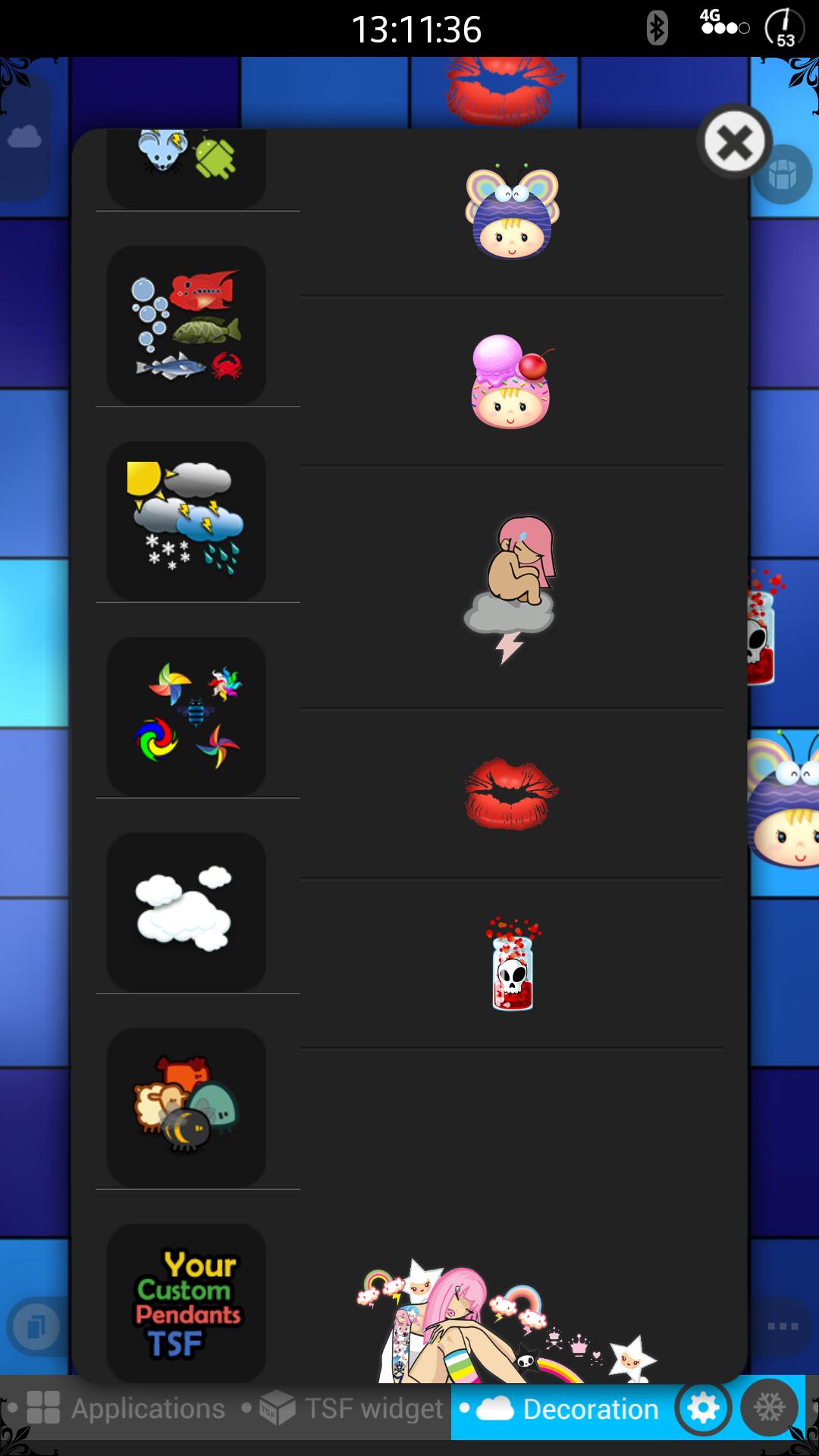Select the weather clouds decoration pack
819x1456 pixels.
[x=187, y=520]
